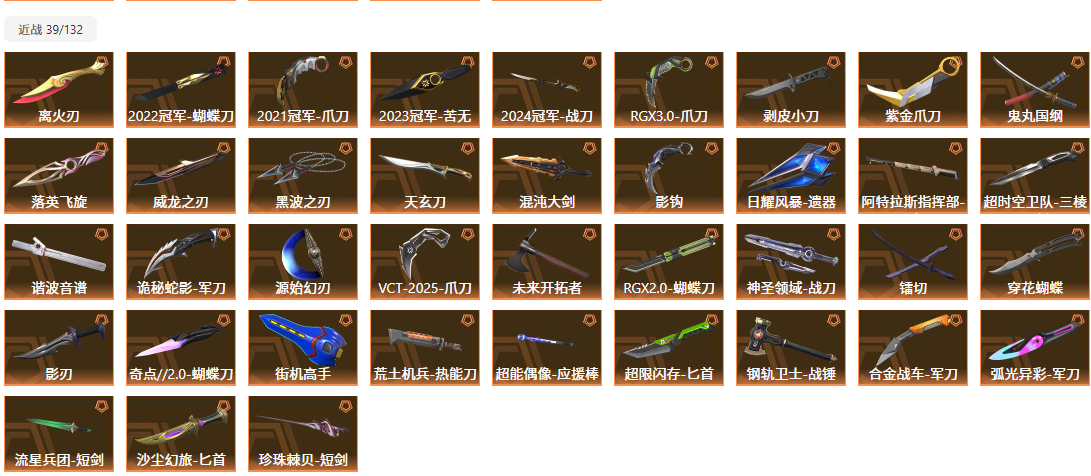The image size is (1091, 476).
Task: Open the 弧光异彩-军刀 card
Action: tap(1035, 348)
